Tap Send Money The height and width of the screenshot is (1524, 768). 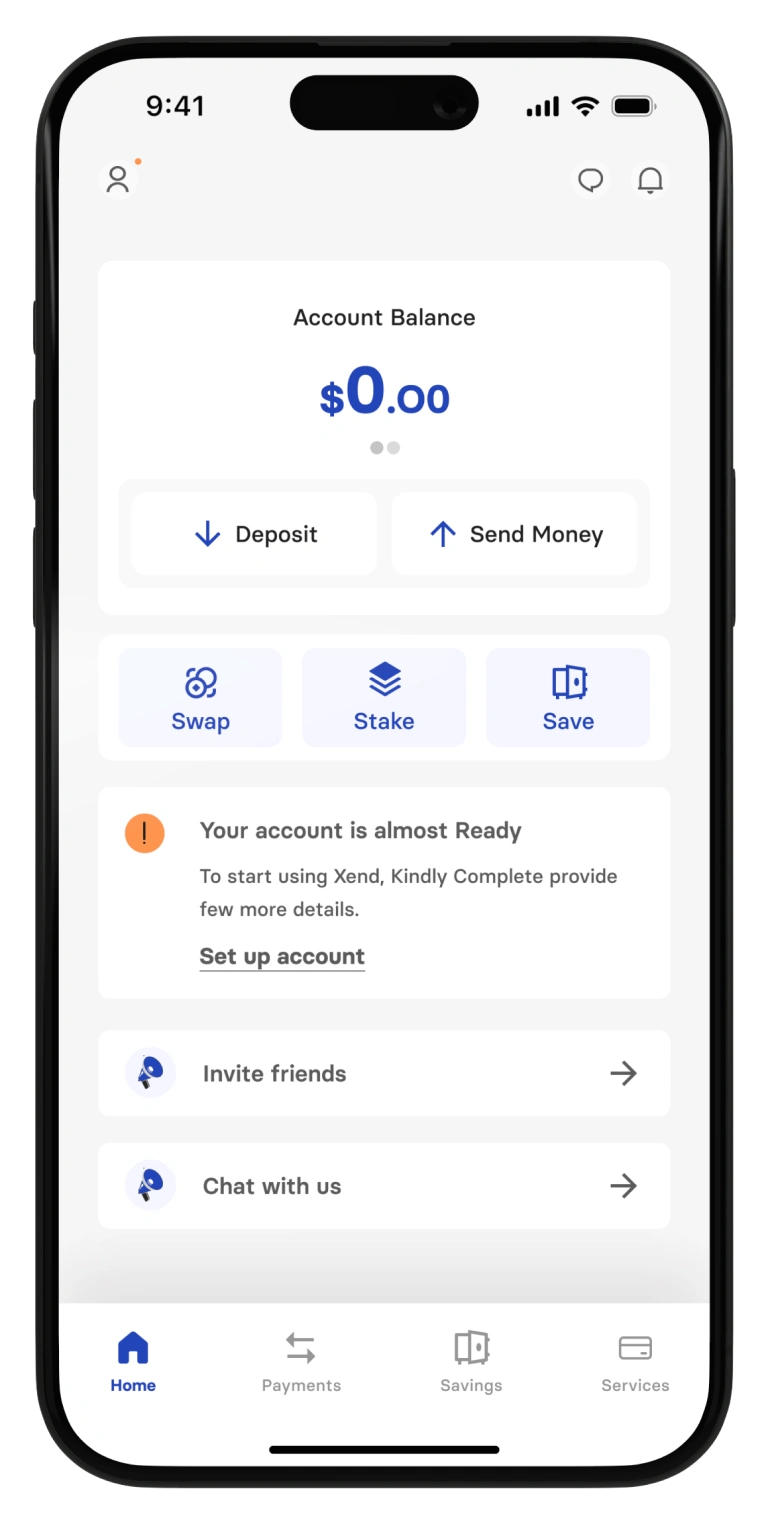[x=515, y=534]
